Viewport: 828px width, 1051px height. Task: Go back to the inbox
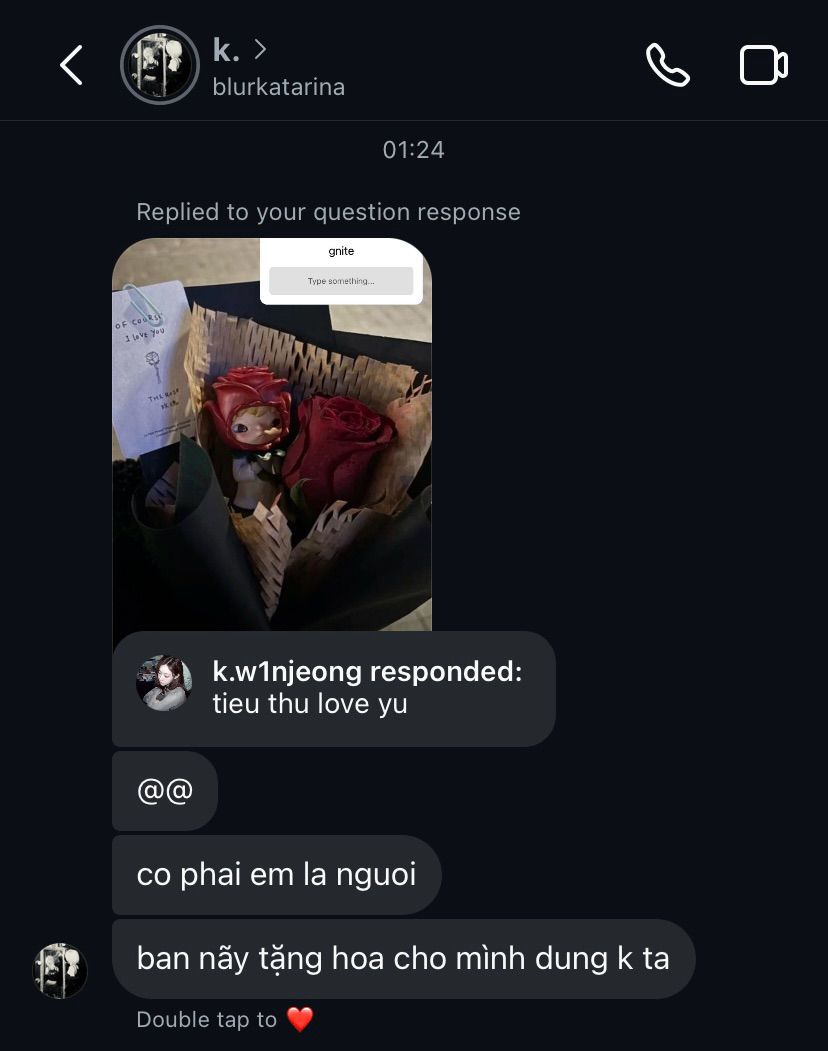(x=71, y=66)
